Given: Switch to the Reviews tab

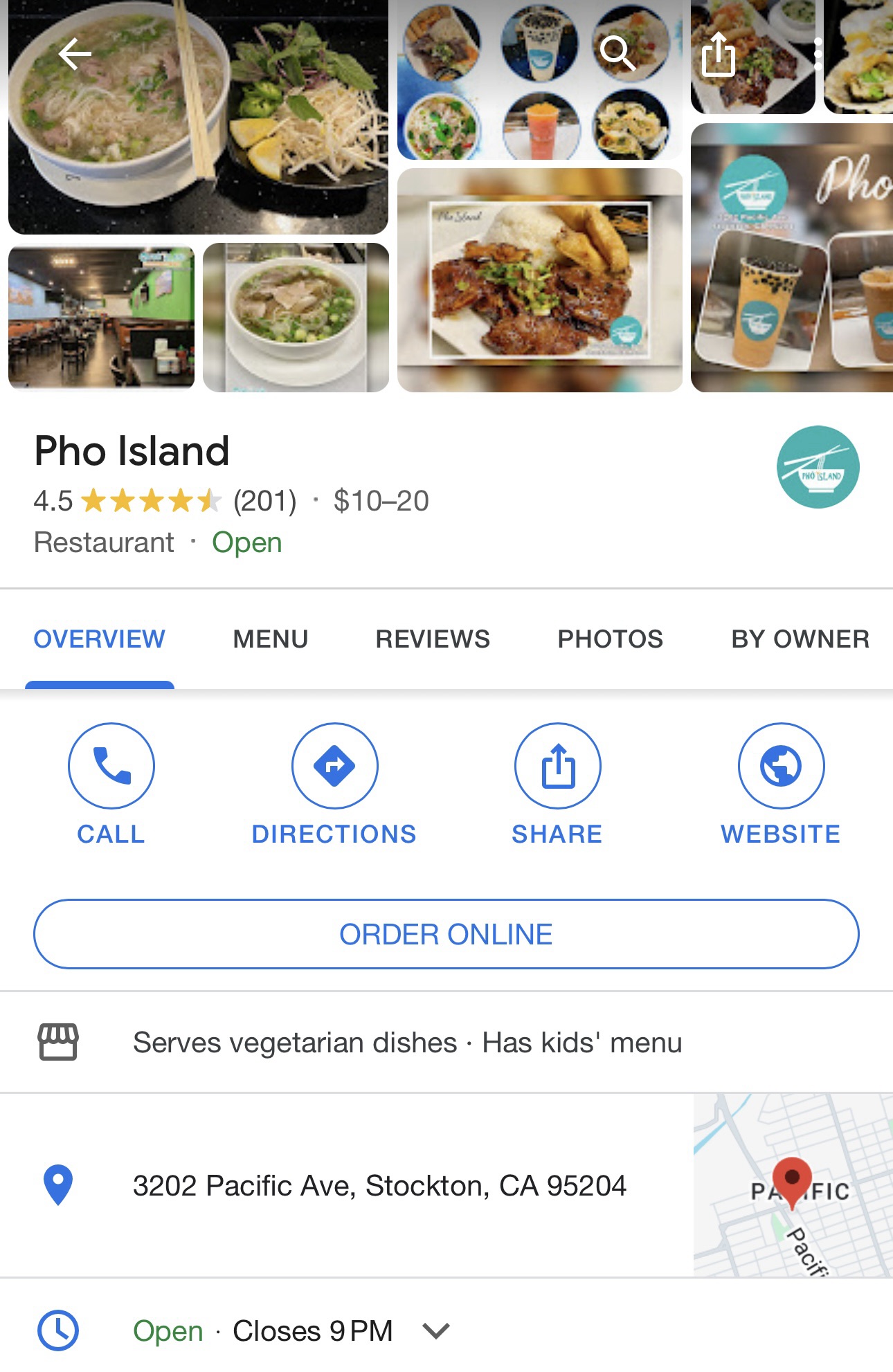Looking at the screenshot, I should (x=433, y=639).
